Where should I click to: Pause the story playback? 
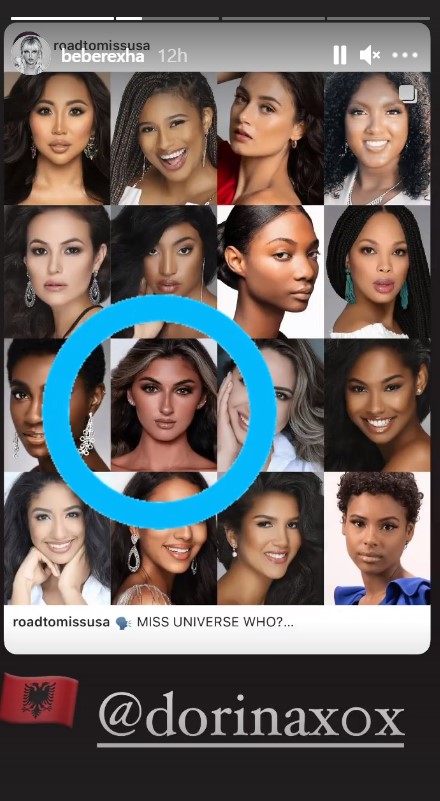click(340, 55)
